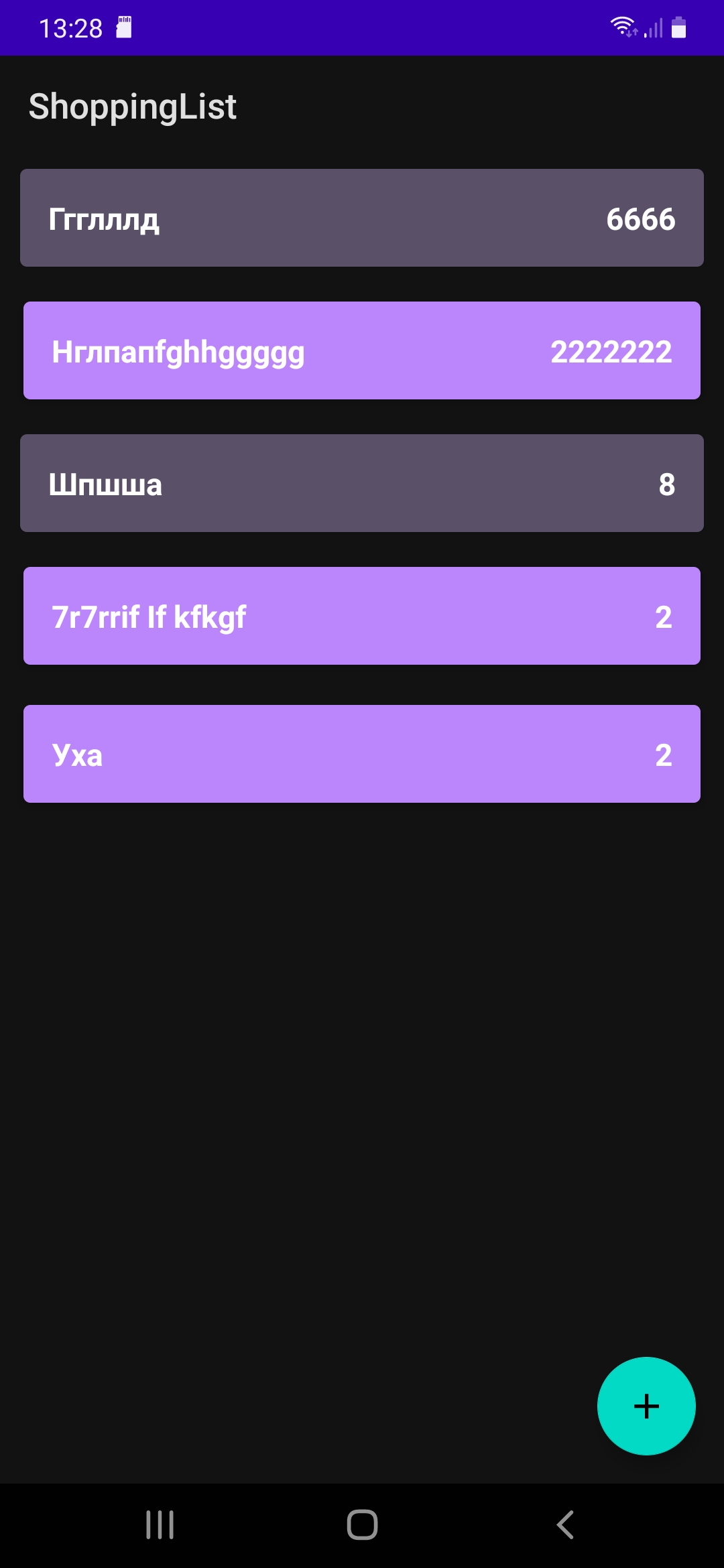
Task: Tap the Wi-Fi status icon
Action: click(623, 27)
